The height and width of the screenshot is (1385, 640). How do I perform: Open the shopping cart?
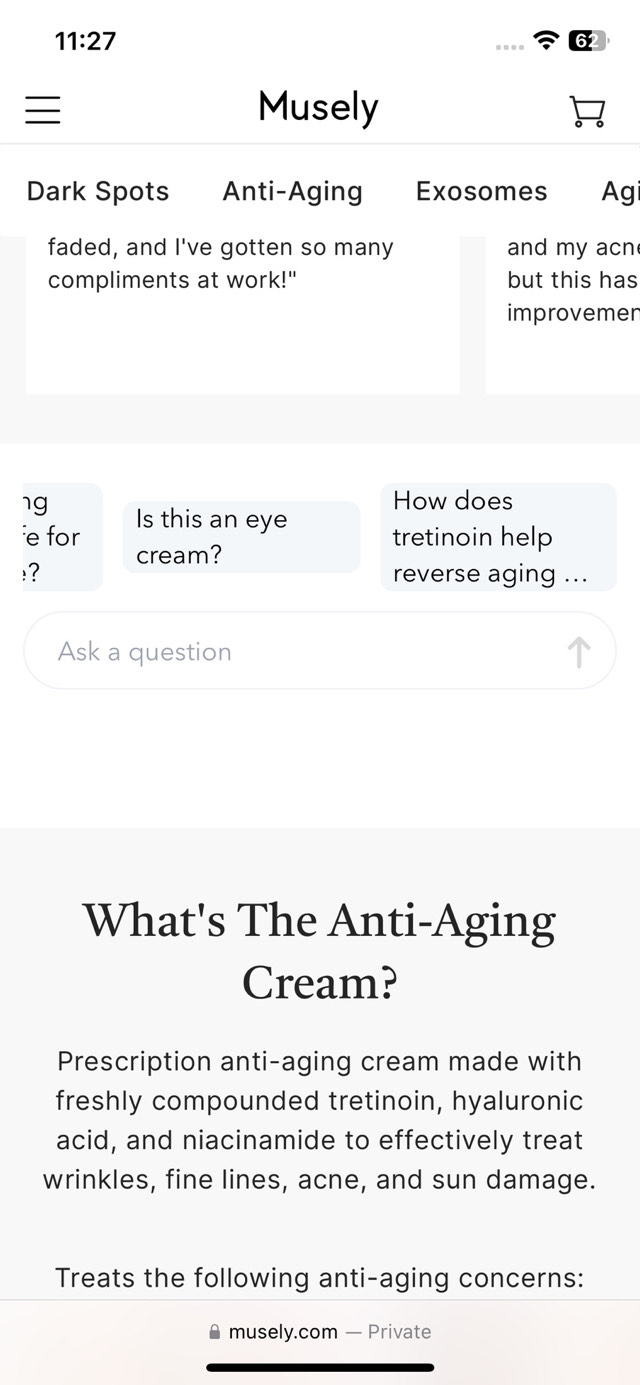[x=587, y=110]
